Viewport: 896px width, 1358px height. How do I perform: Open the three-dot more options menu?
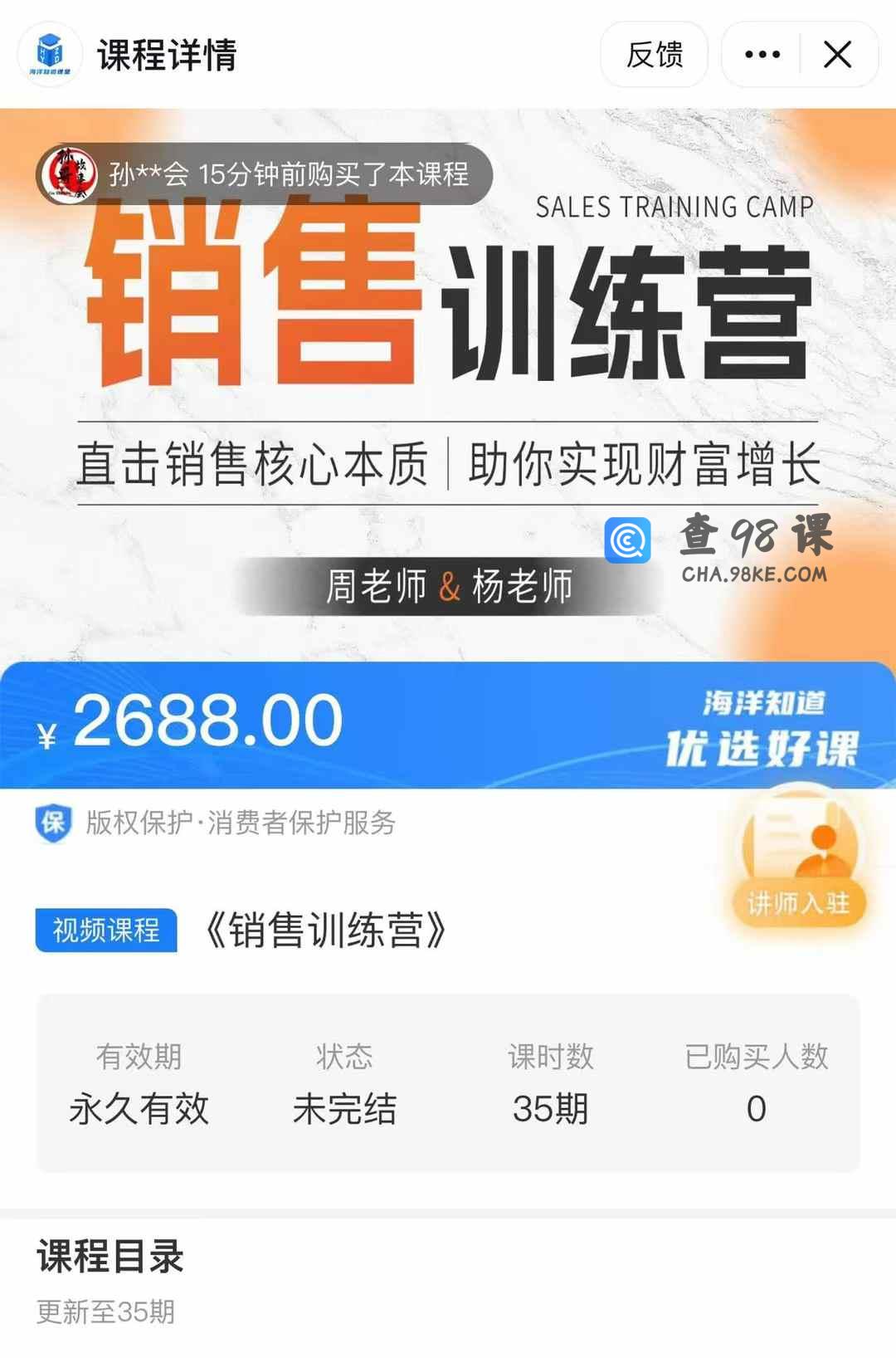[x=762, y=55]
